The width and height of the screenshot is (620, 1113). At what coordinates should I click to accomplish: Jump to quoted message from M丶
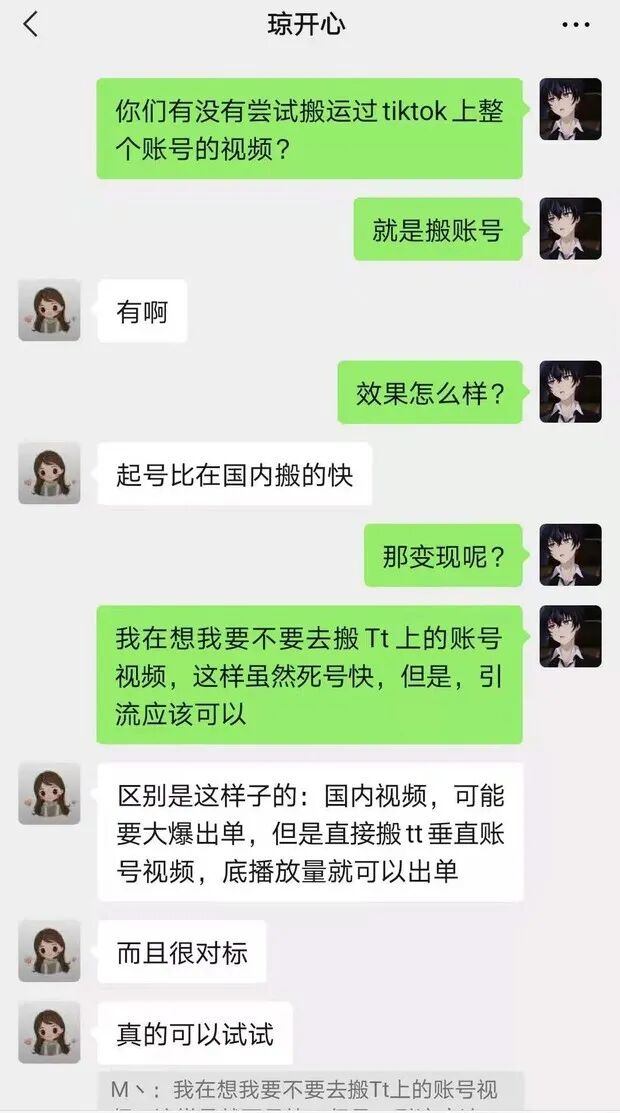click(310, 1092)
